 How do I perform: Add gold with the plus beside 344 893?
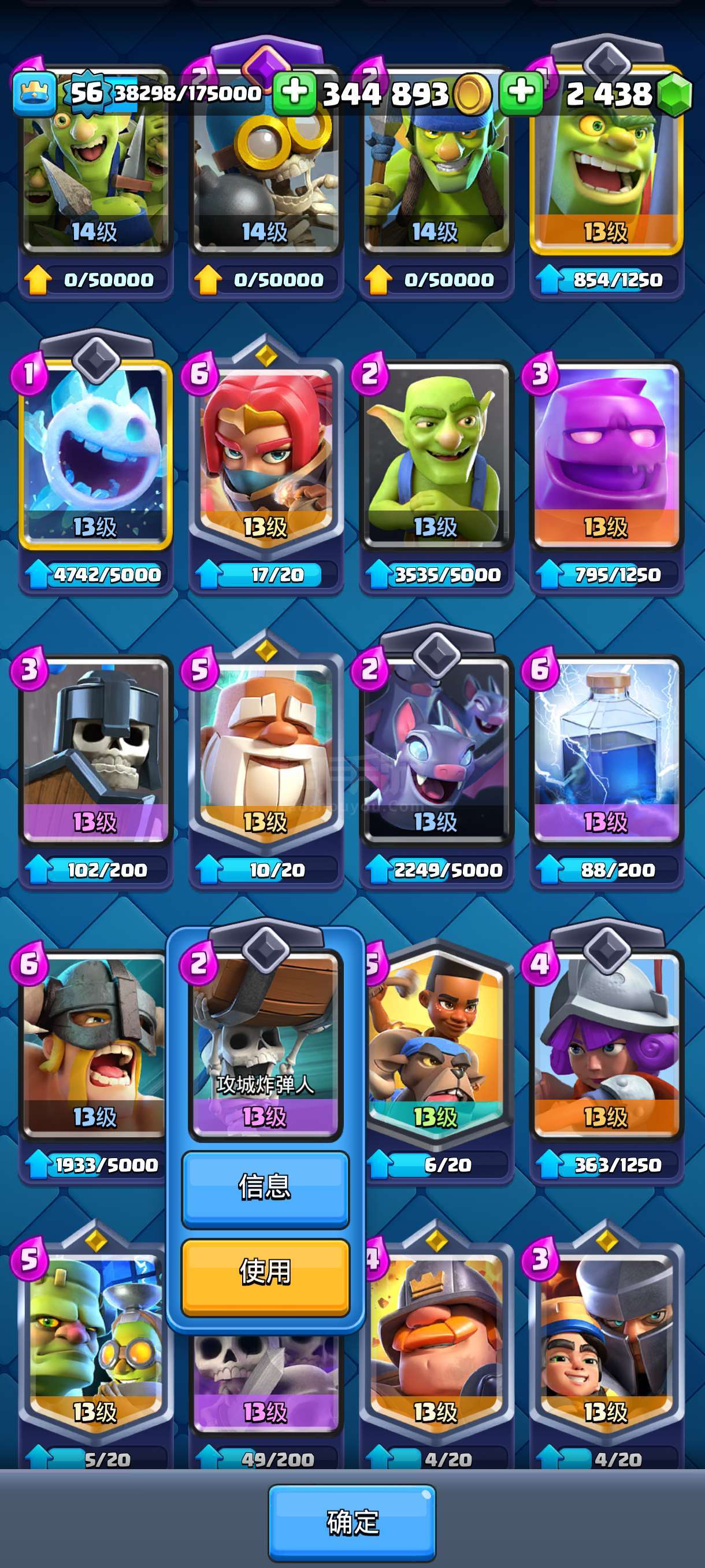pos(294,93)
